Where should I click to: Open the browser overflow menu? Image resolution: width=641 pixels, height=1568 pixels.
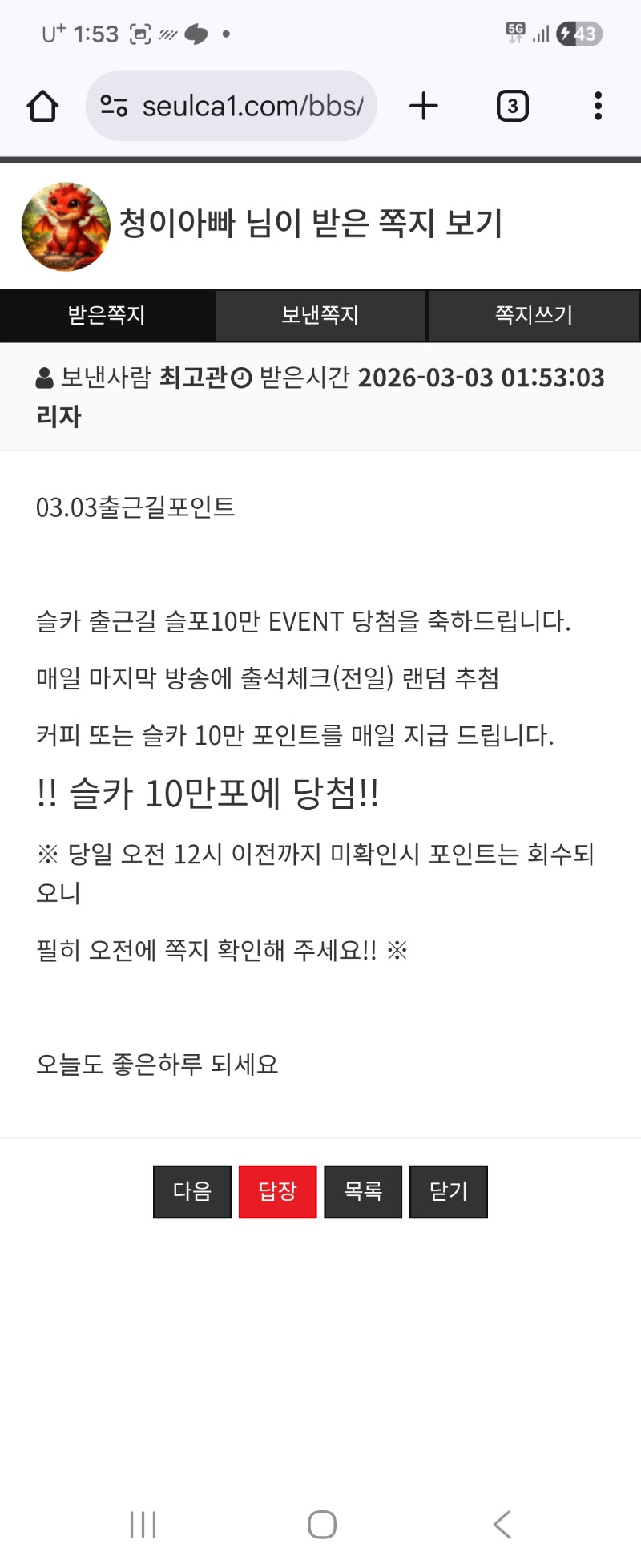pos(598,106)
